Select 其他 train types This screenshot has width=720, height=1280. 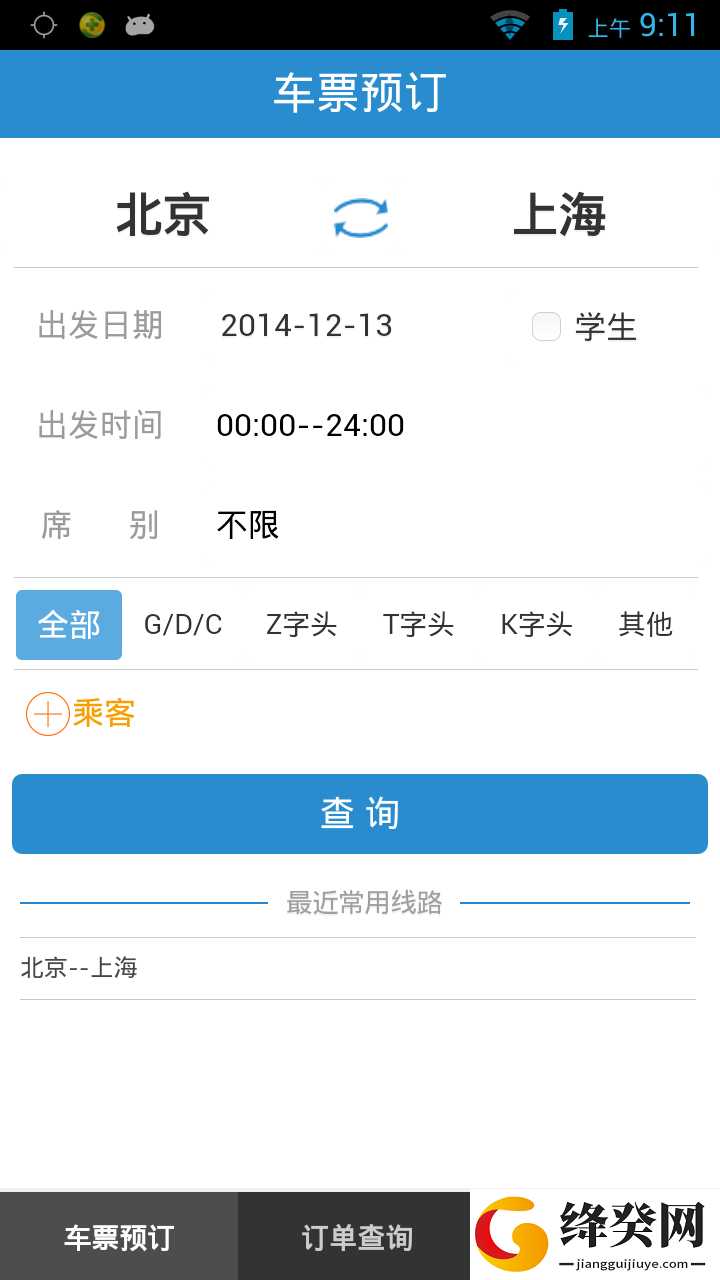(x=646, y=625)
